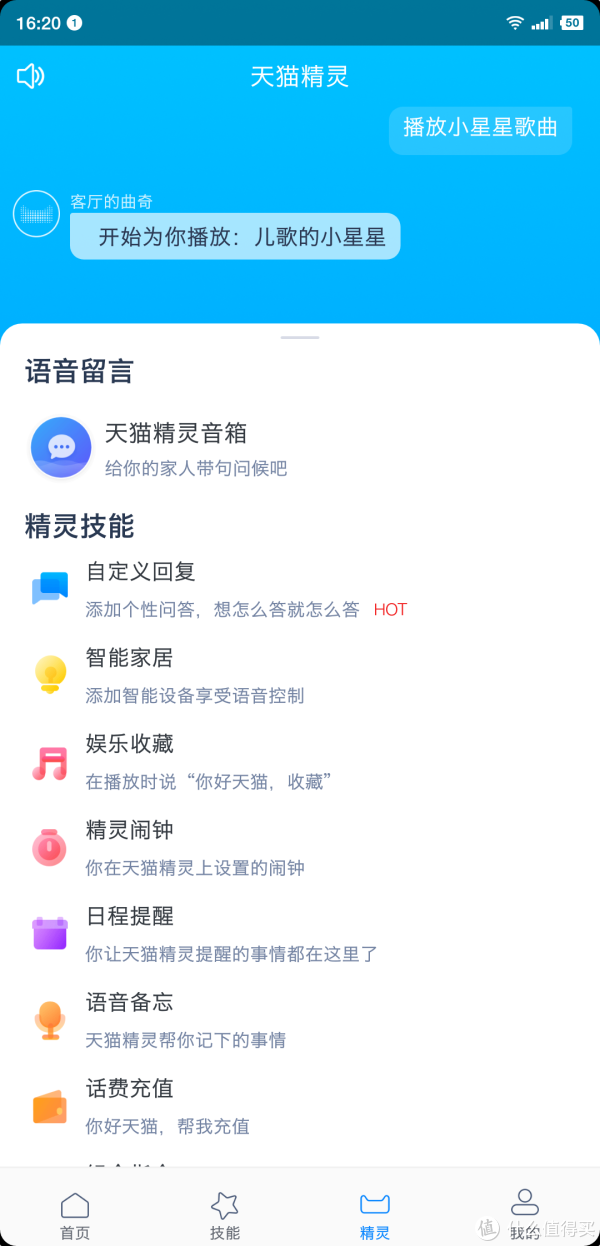The image size is (600, 1246).
Task: Tap the speaker volume icon
Action: pos(31,76)
